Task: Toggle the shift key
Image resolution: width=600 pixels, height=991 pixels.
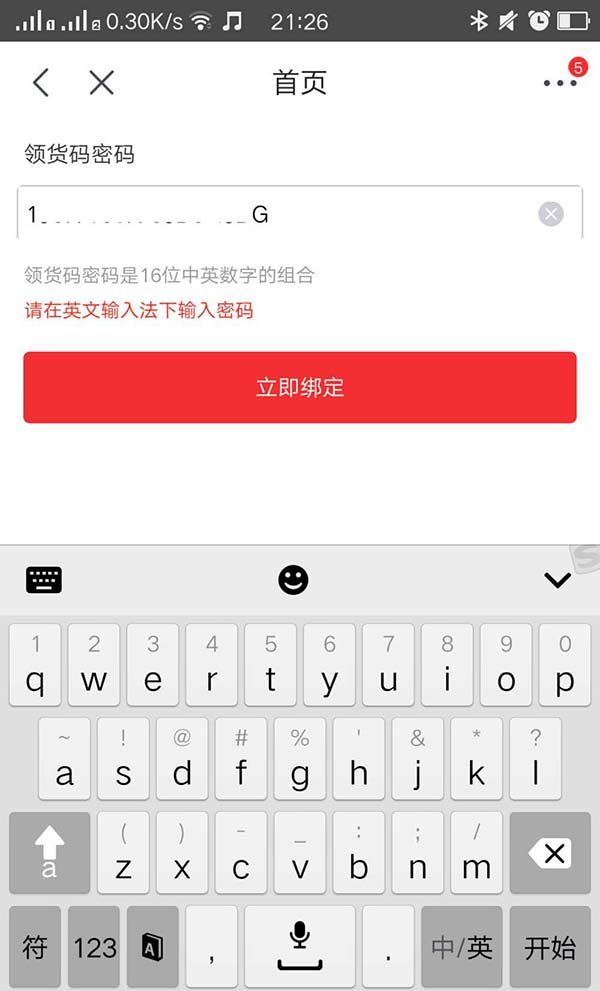Action: tap(49, 852)
